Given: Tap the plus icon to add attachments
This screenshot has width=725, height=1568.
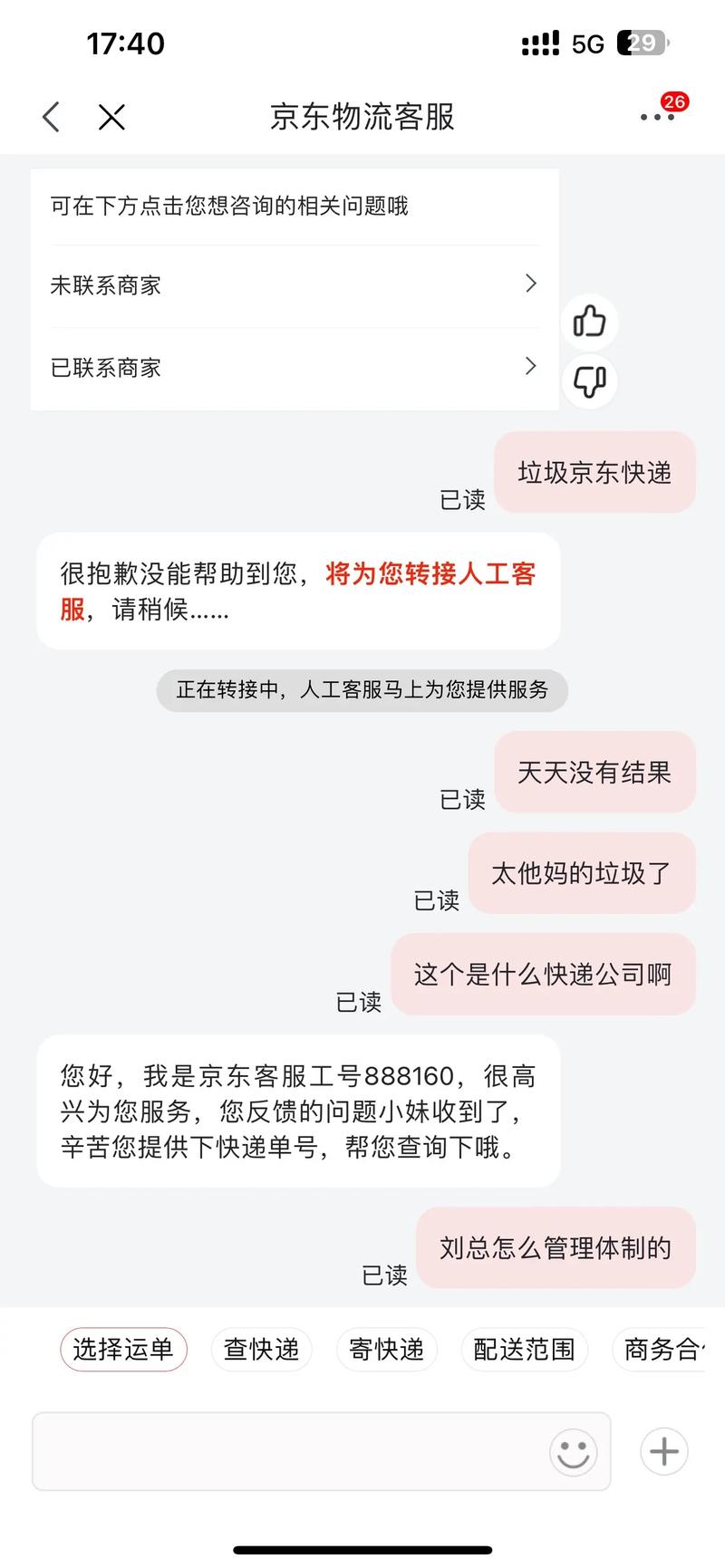Looking at the screenshot, I should [662, 1451].
